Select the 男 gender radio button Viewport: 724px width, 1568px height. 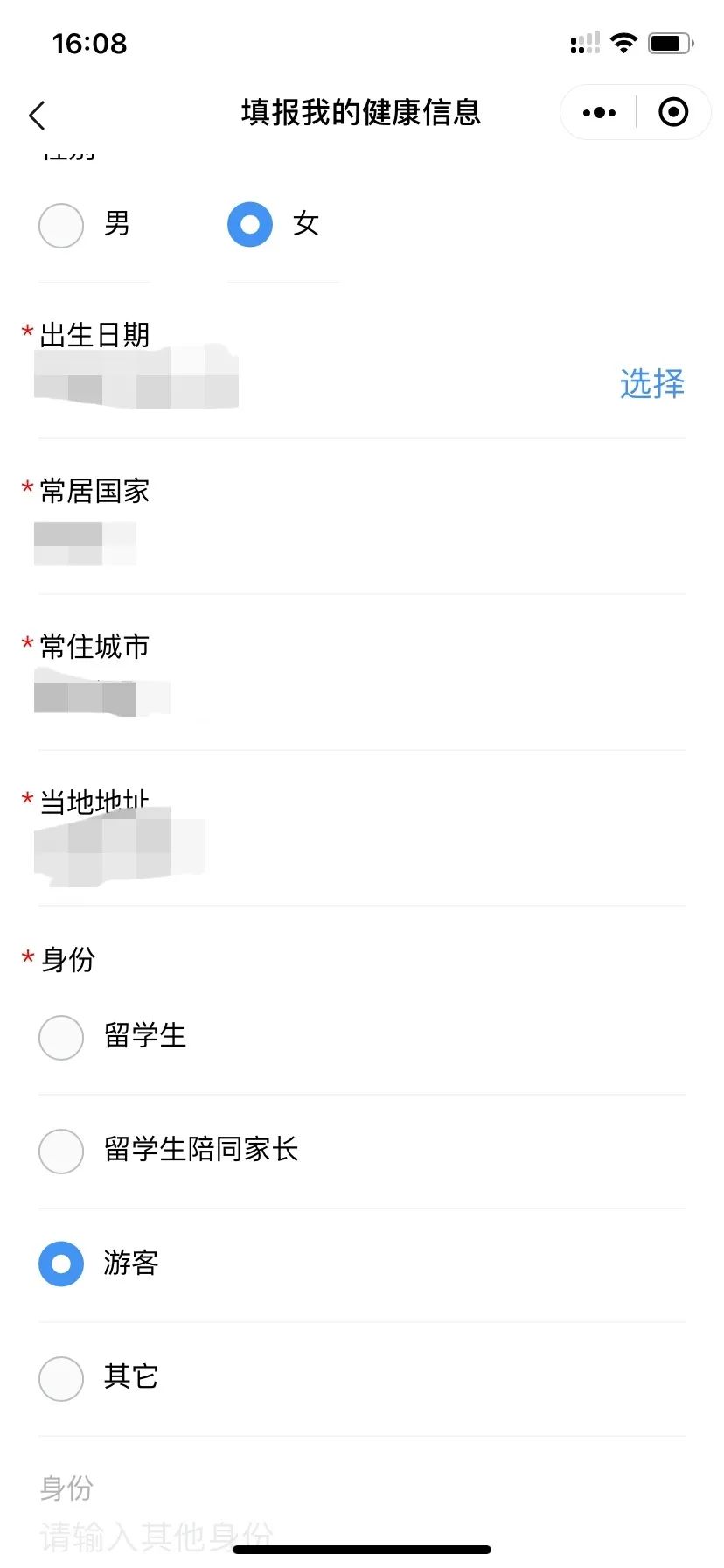[x=60, y=226]
